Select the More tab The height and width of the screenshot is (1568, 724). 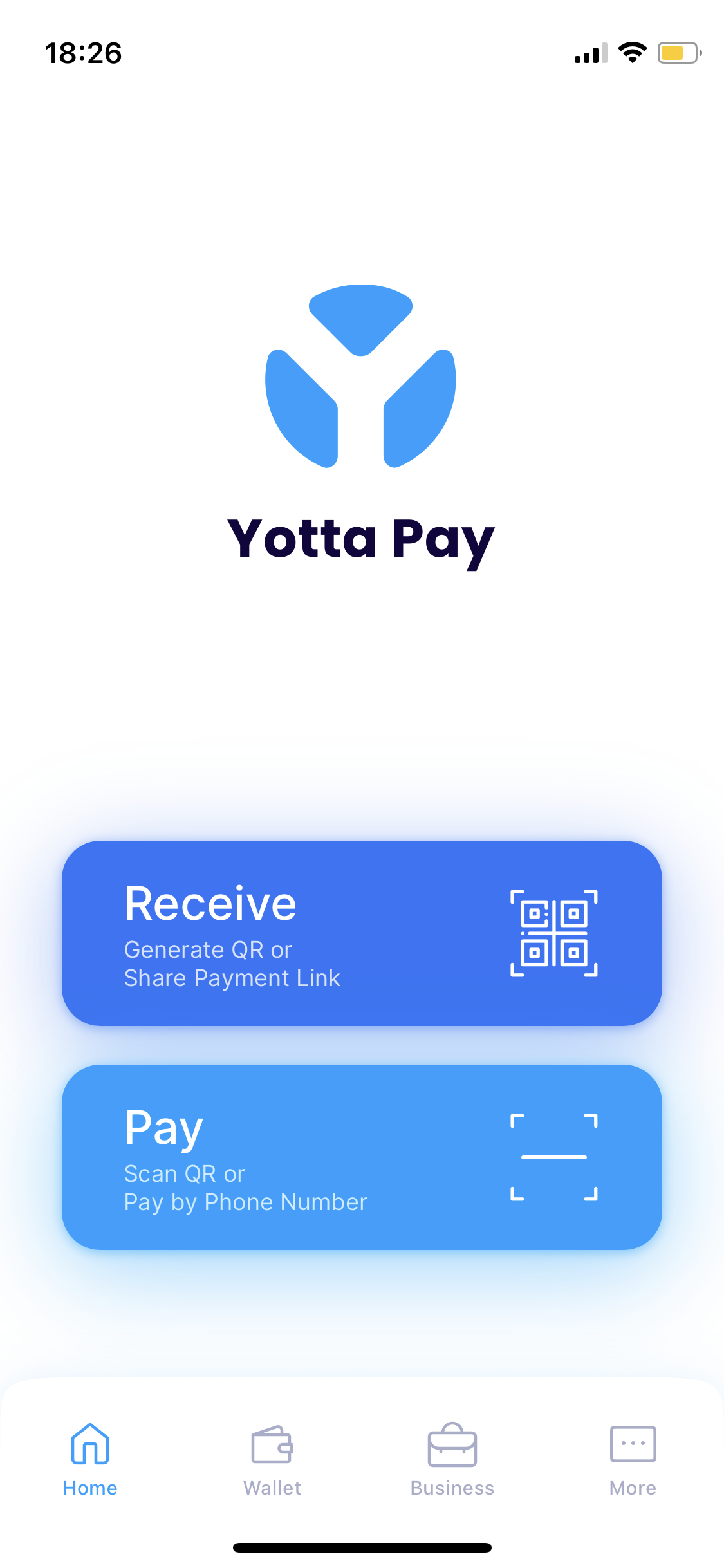[x=633, y=1460]
